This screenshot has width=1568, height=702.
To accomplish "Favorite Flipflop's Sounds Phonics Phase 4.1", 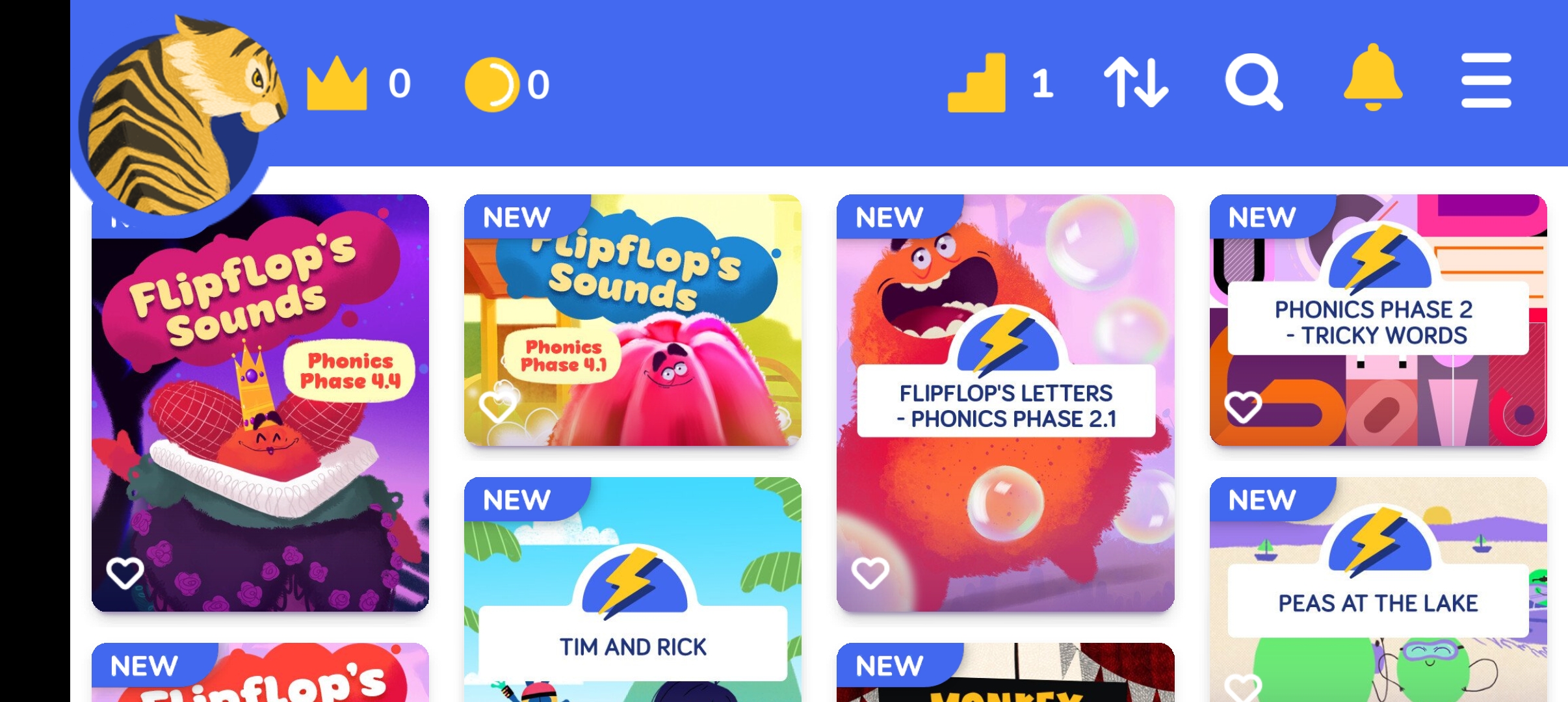I will 497,406.
